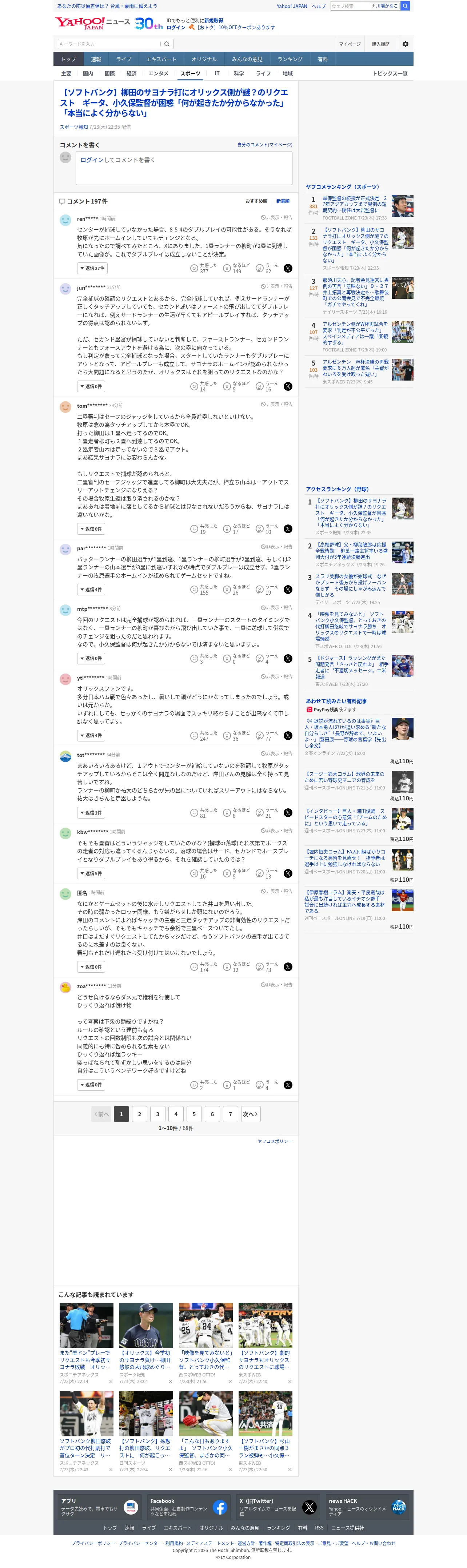Switch to the ランキング tab
The width and height of the screenshot is (467, 1568).
[290, 59]
